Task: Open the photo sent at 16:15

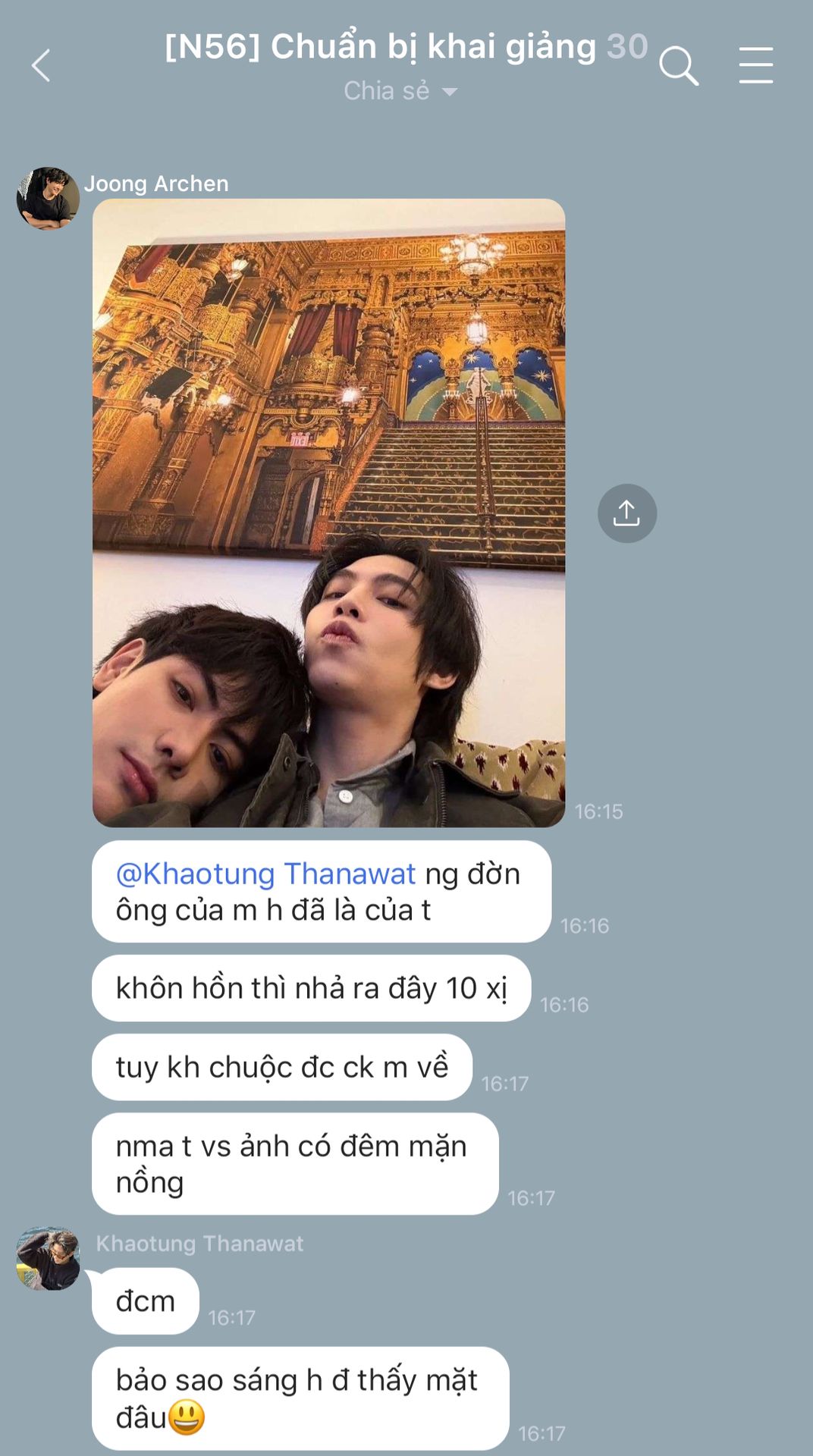Action: click(328, 513)
